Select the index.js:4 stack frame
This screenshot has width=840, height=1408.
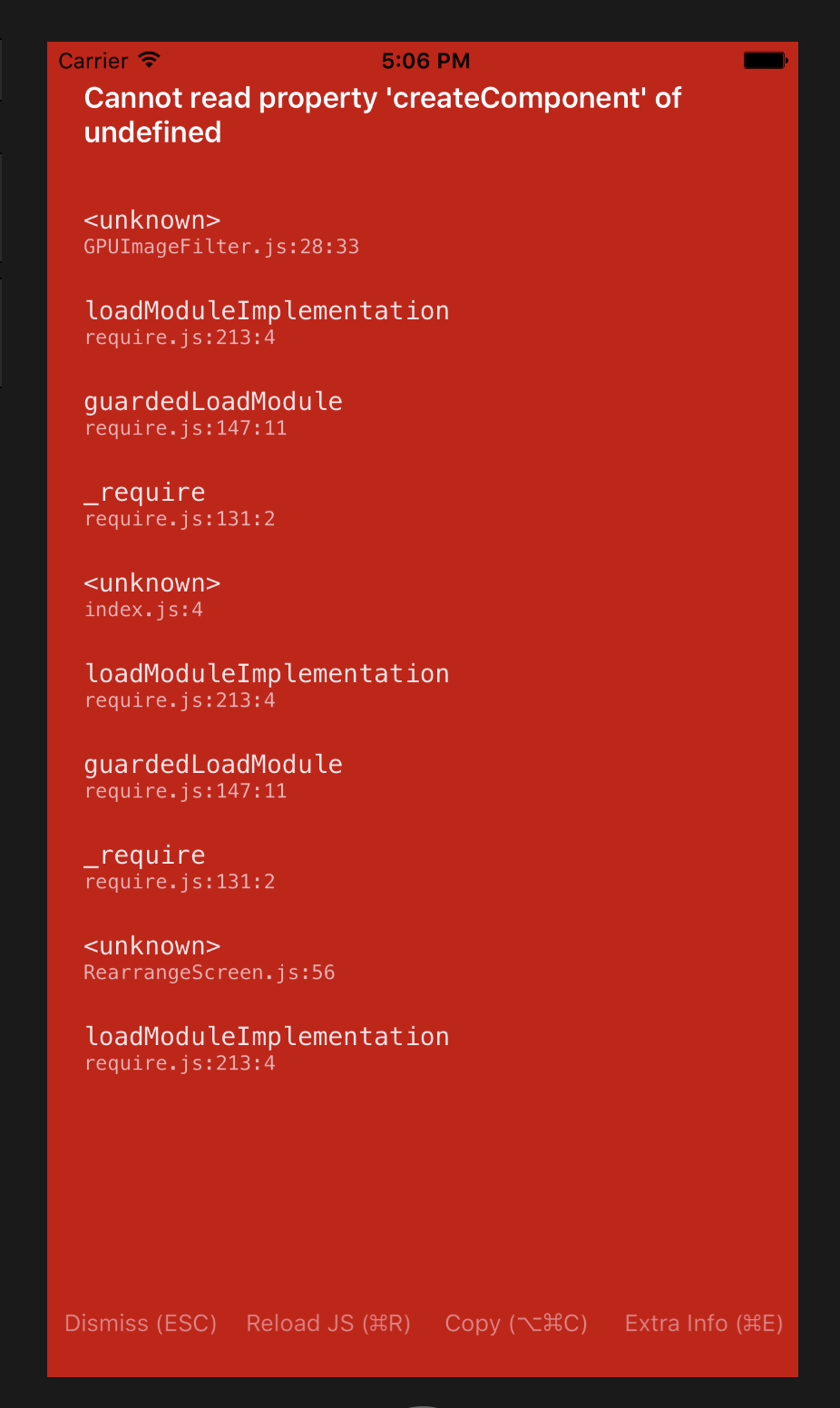152,596
